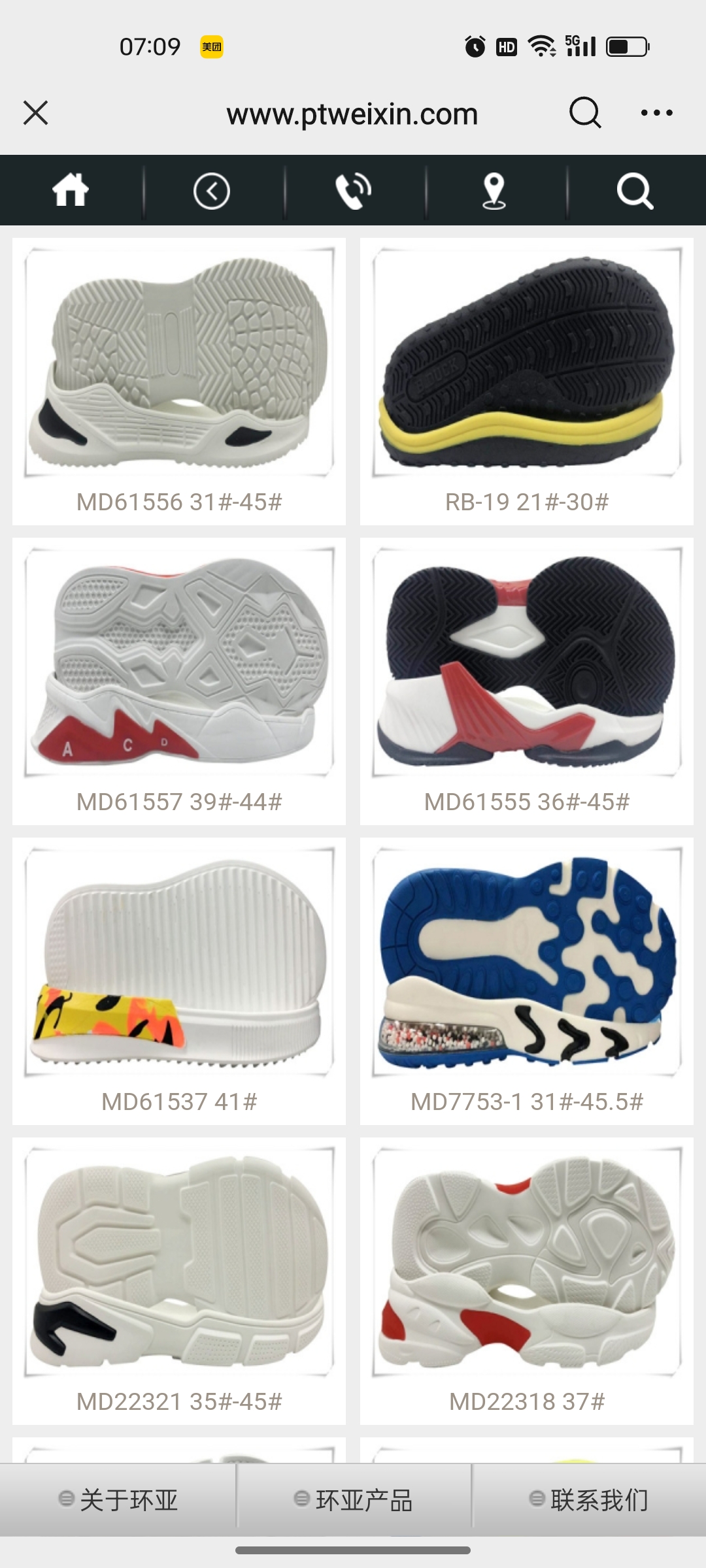
Task: Select product MD7753-1 31#-45.5#
Action: click(527, 980)
